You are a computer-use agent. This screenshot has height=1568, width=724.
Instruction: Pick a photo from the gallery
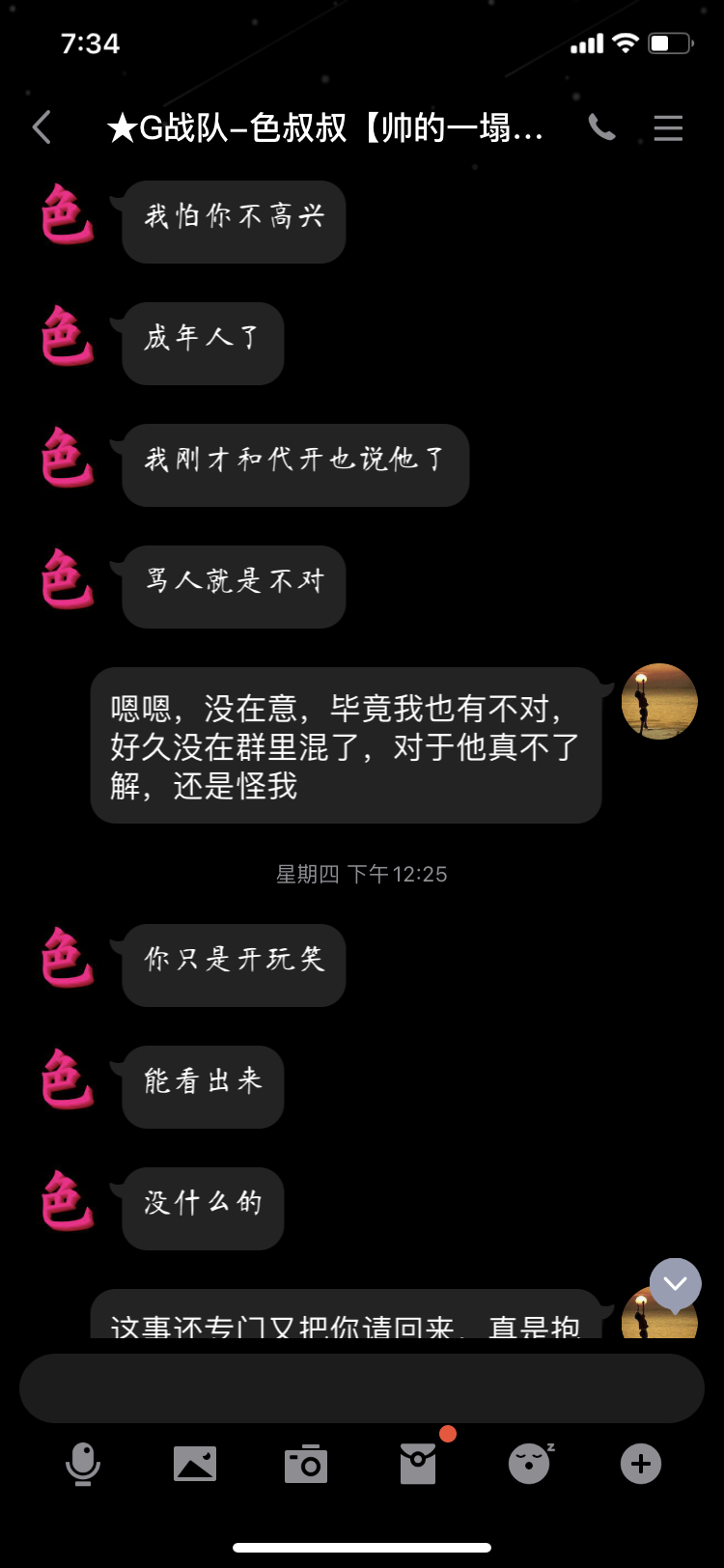(x=195, y=1464)
